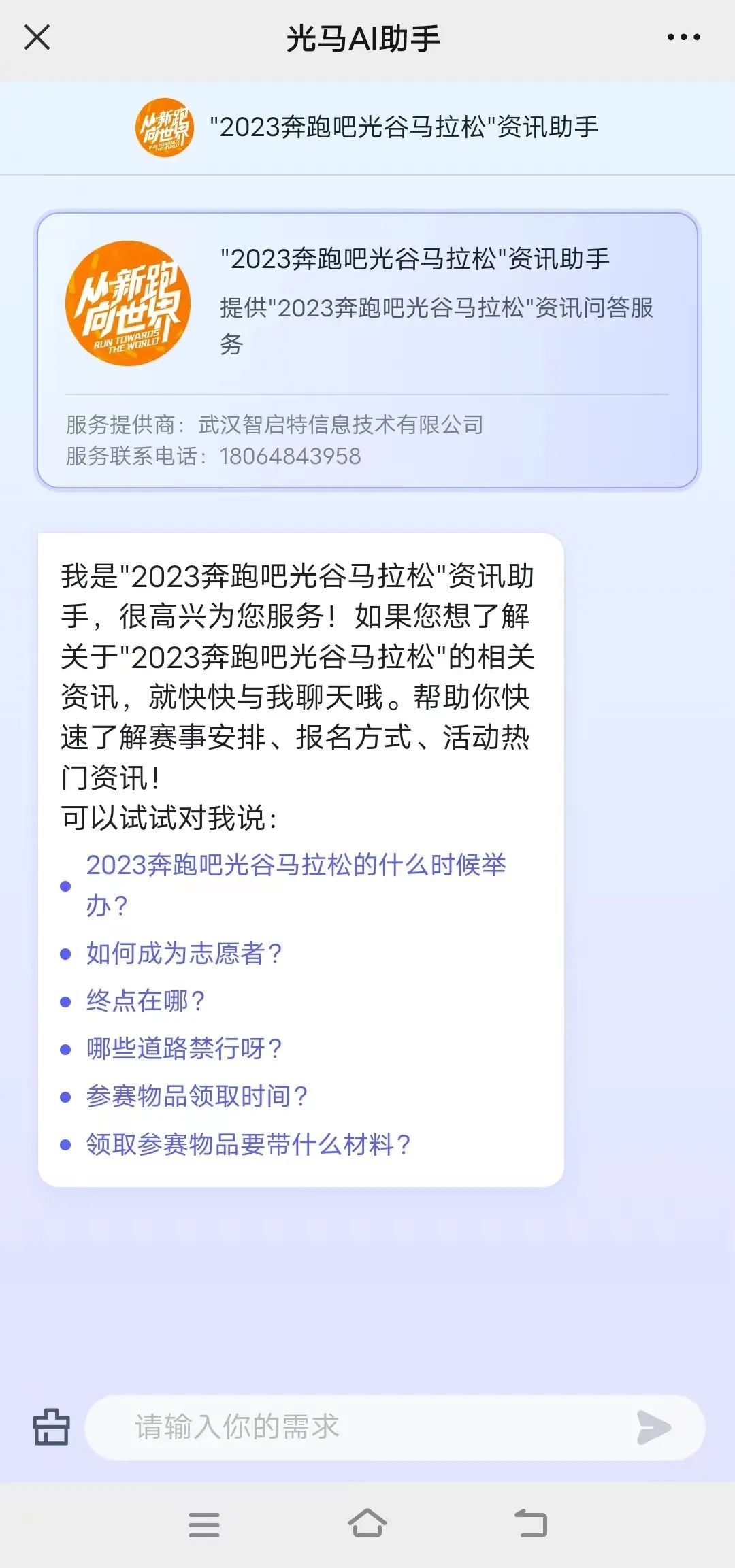The image size is (735, 1568).
Task: Go to the system home screen
Action: tap(367, 1524)
